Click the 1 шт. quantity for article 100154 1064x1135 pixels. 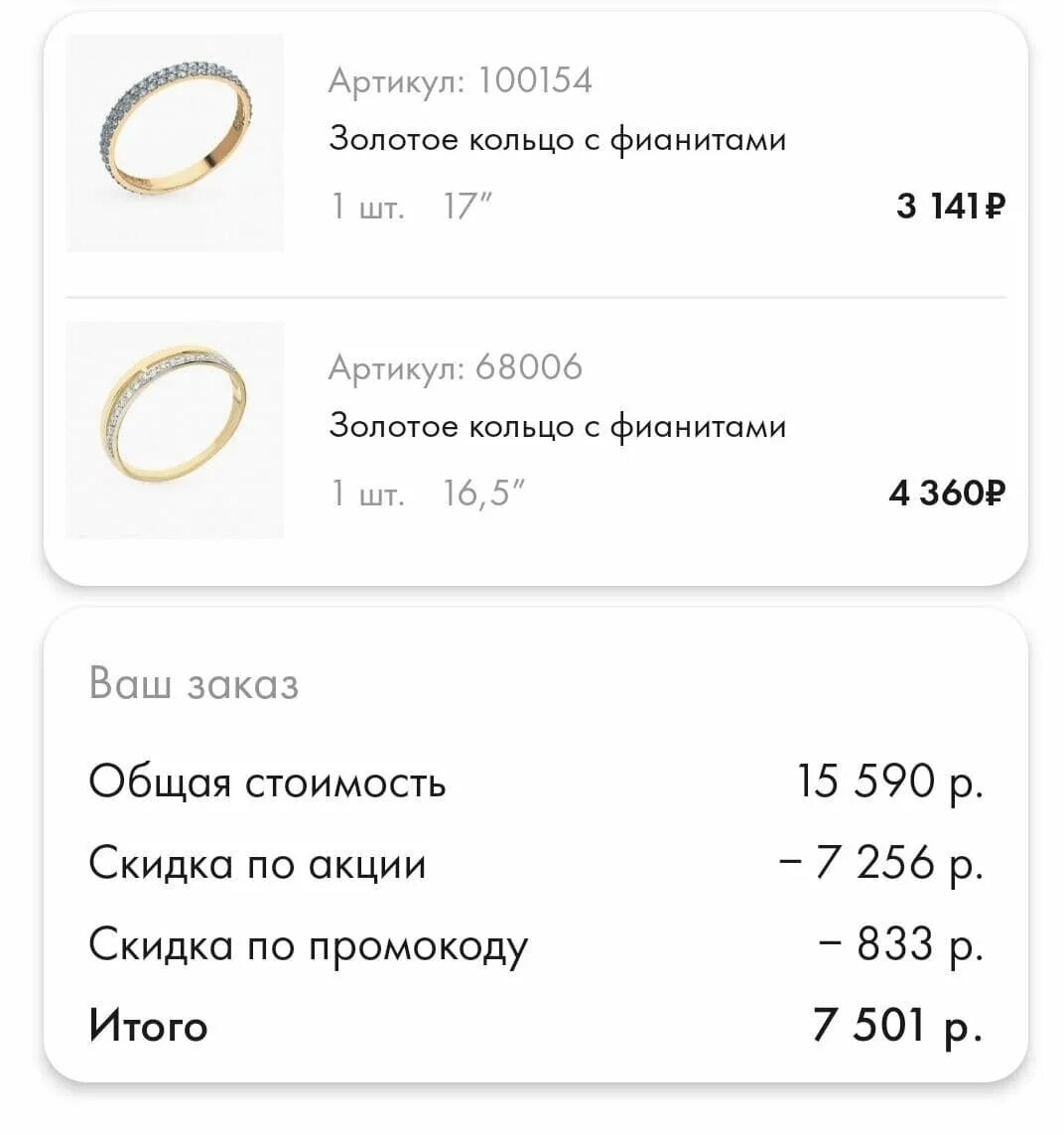(366, 206)
